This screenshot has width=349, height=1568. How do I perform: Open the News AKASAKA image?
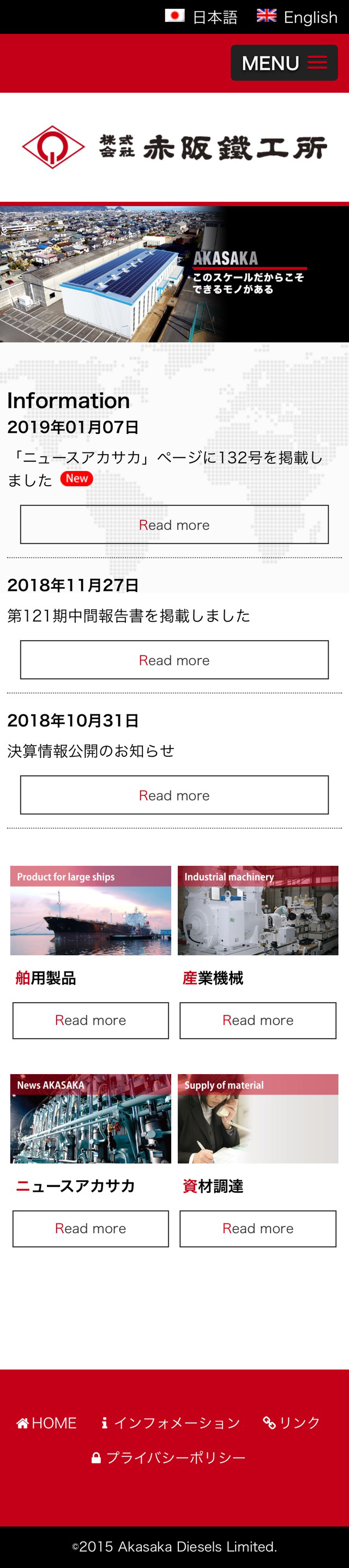[x=91, y=1118]
